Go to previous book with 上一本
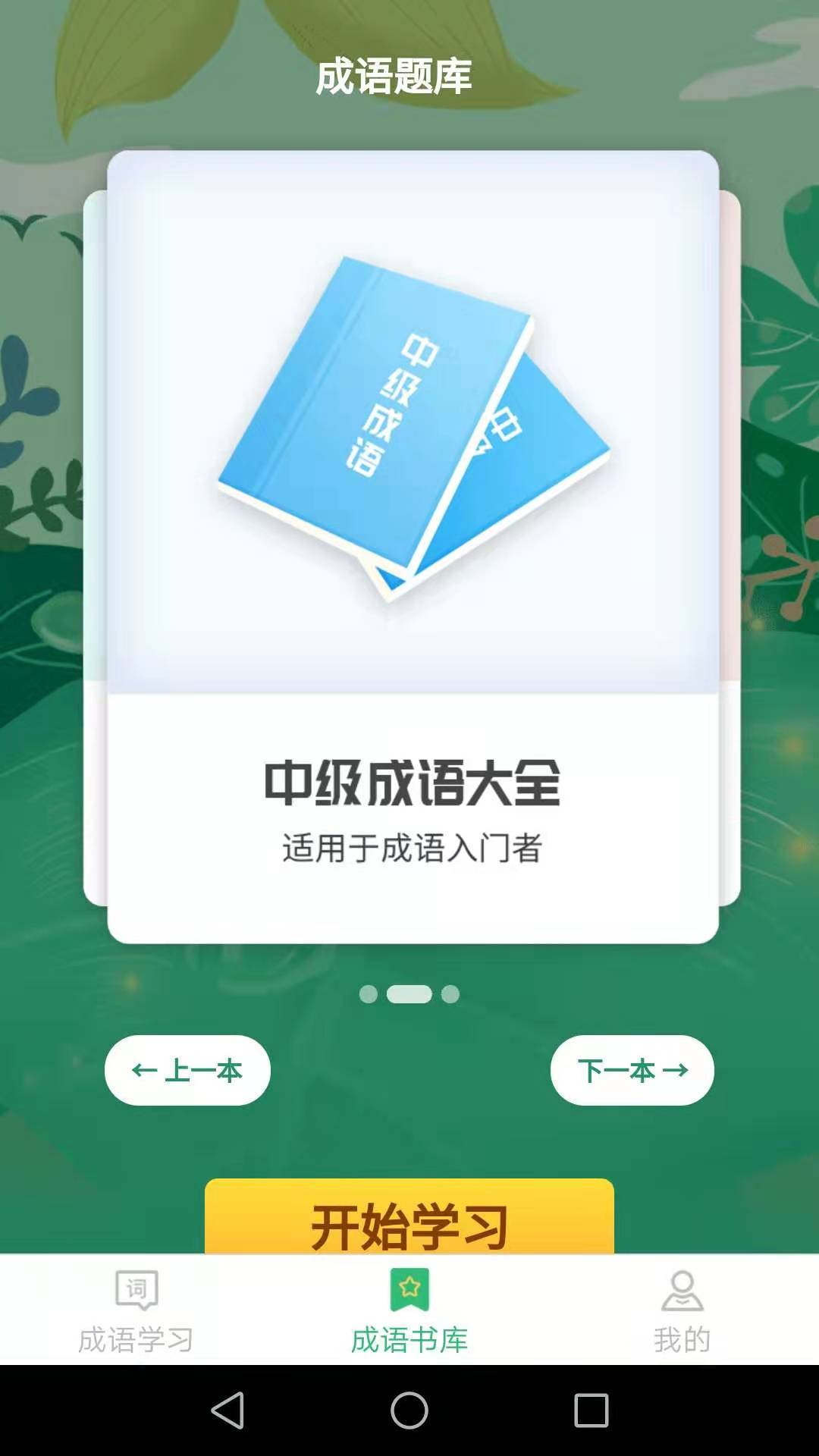819x1456 pixels. coord(187,1070)
